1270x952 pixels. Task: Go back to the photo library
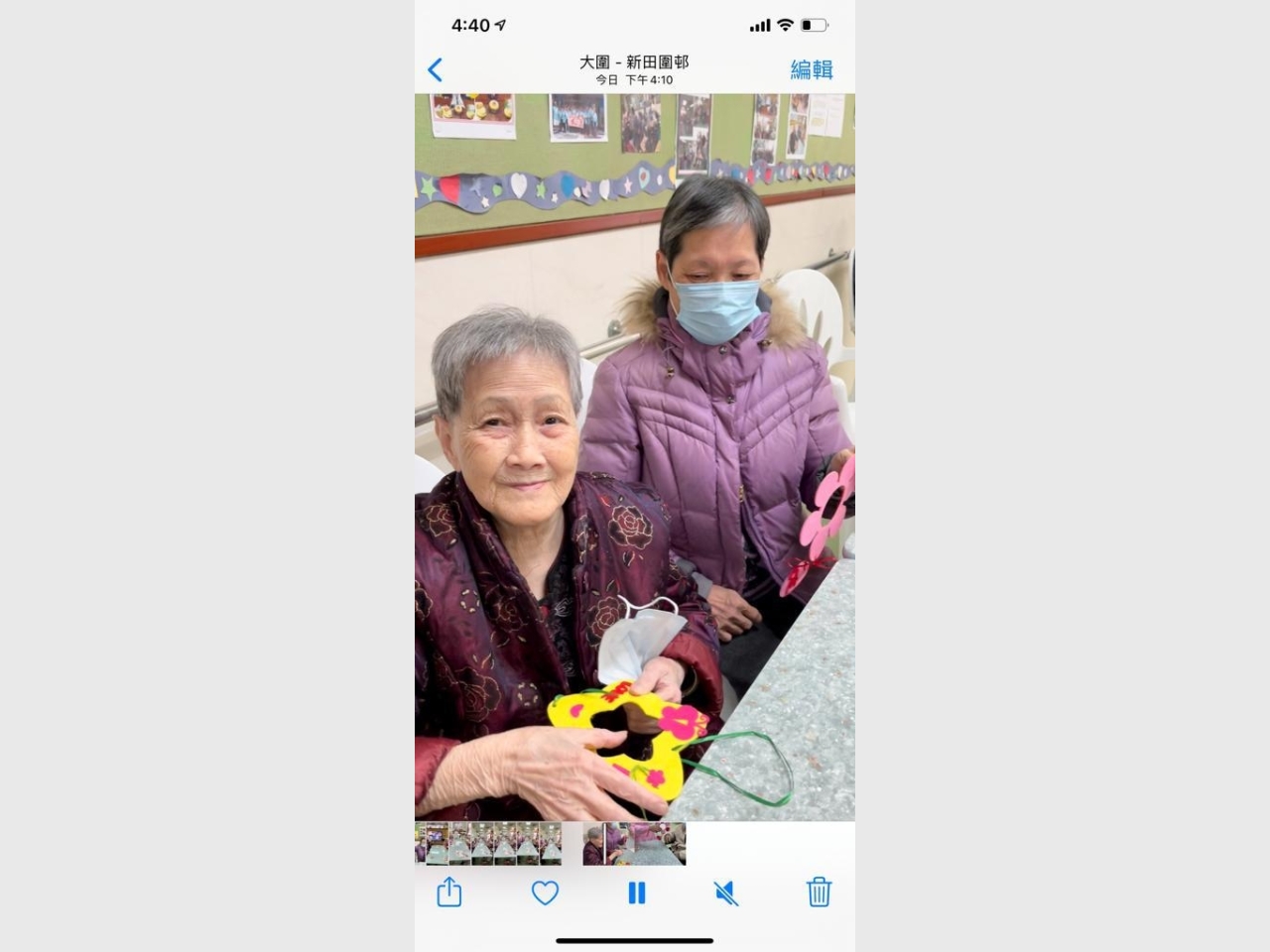[435, 69]
